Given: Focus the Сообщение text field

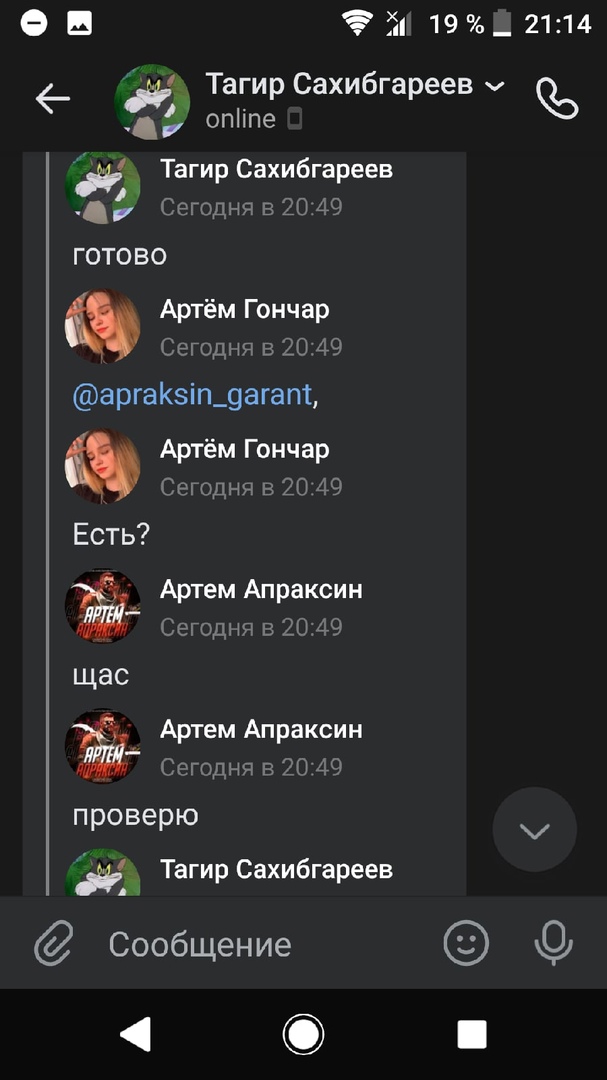Looking at the screenshot, I should point(260,944).
